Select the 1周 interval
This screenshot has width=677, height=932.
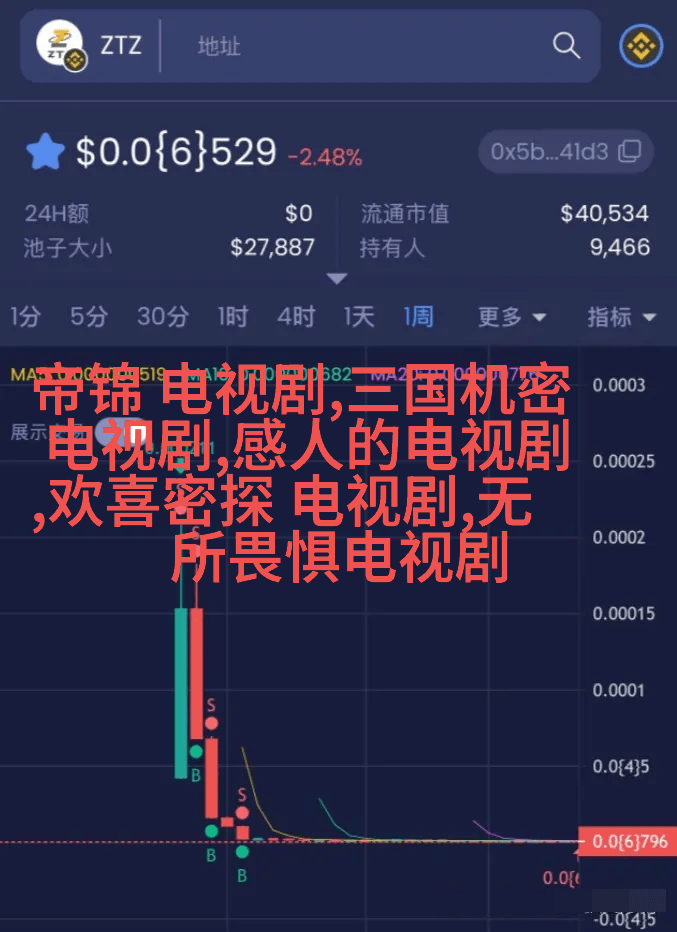coord(418,317)
